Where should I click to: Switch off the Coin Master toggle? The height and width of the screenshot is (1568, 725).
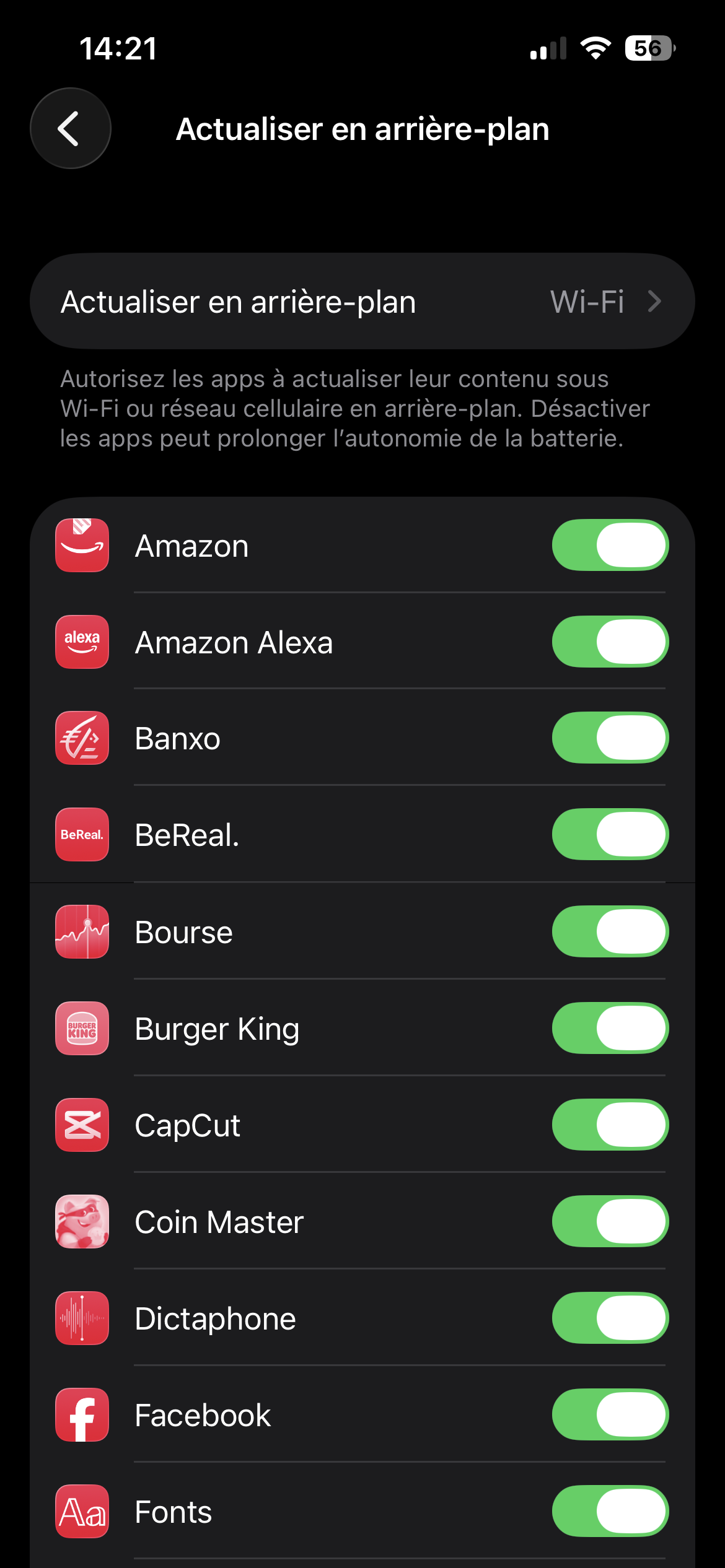[610, 1222]
